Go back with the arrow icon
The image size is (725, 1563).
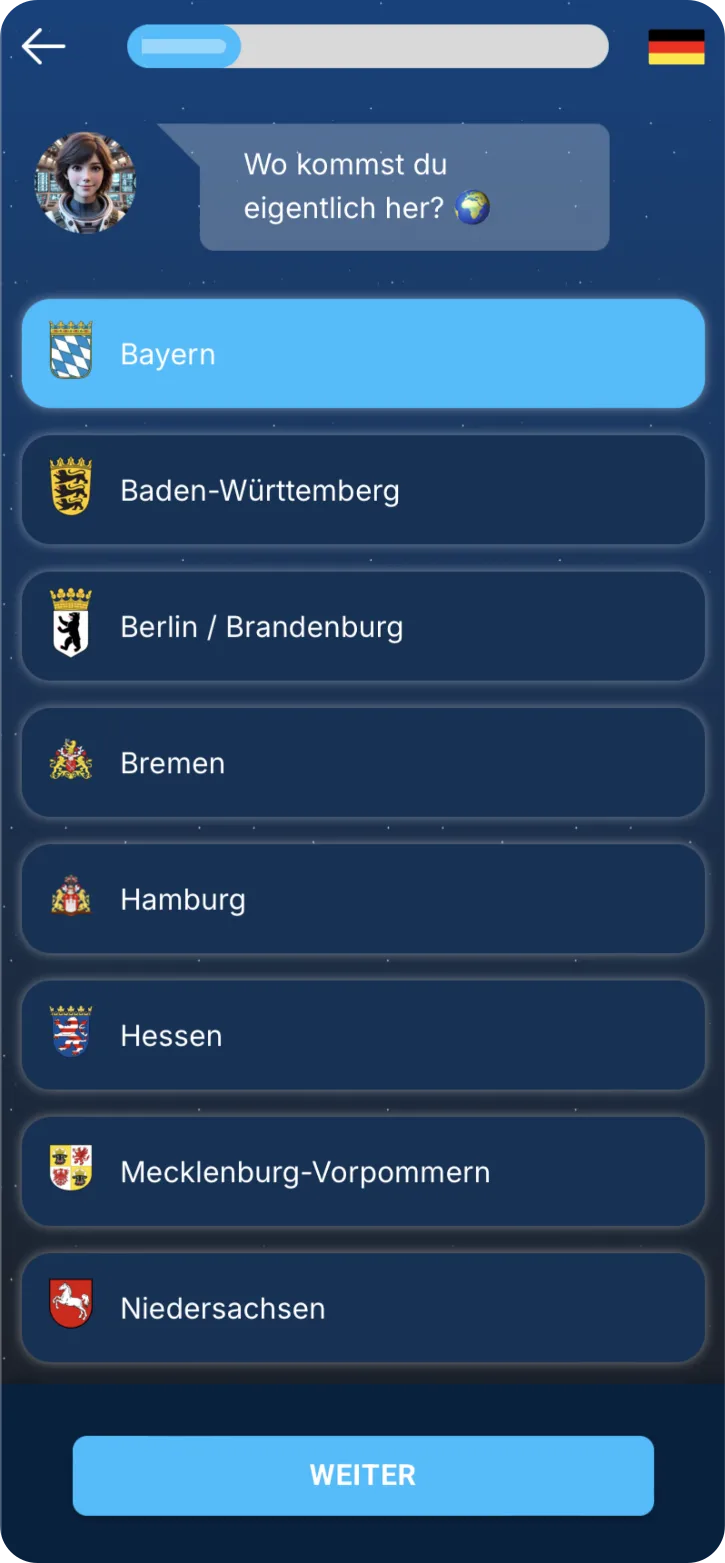[x=43, y=46]
